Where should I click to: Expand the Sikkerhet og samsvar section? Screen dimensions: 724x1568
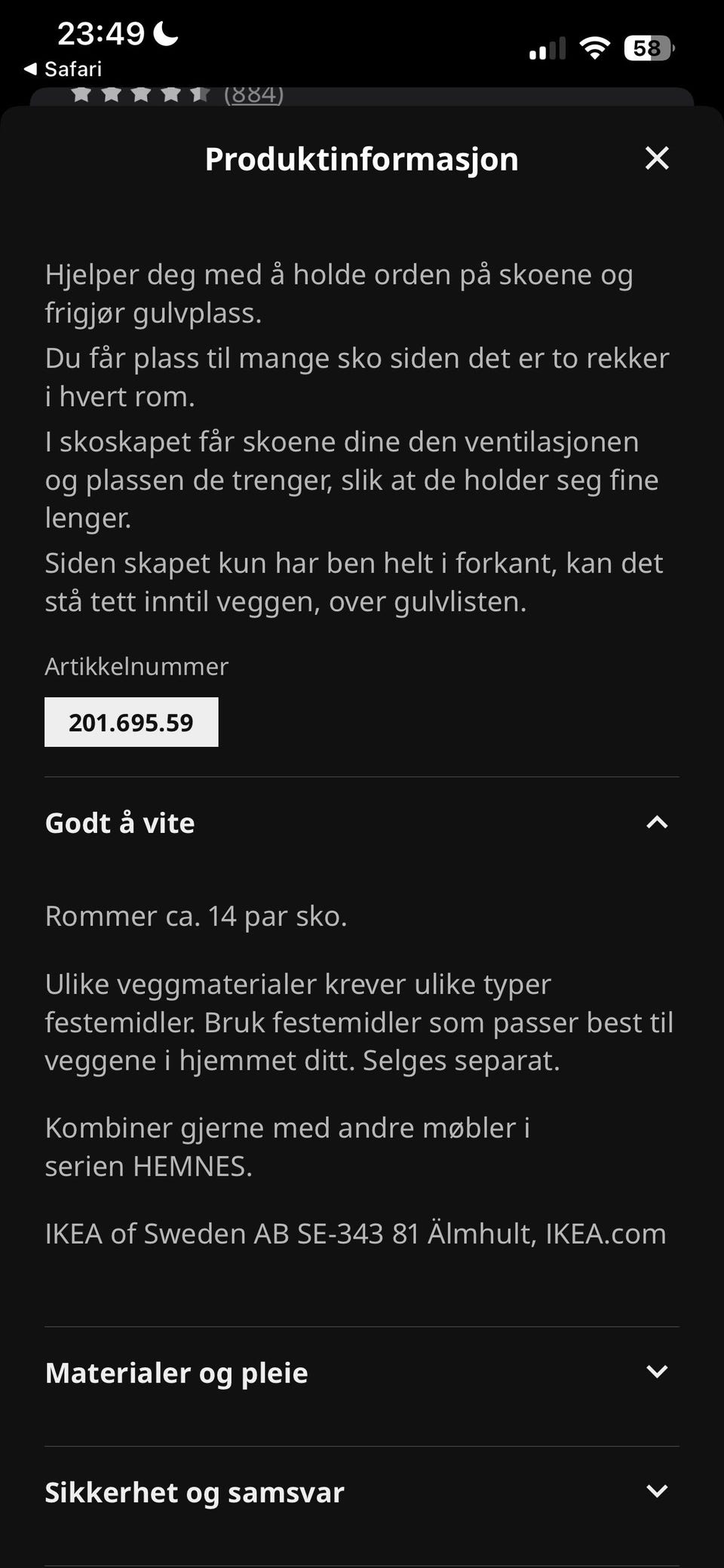[657, 1492]
